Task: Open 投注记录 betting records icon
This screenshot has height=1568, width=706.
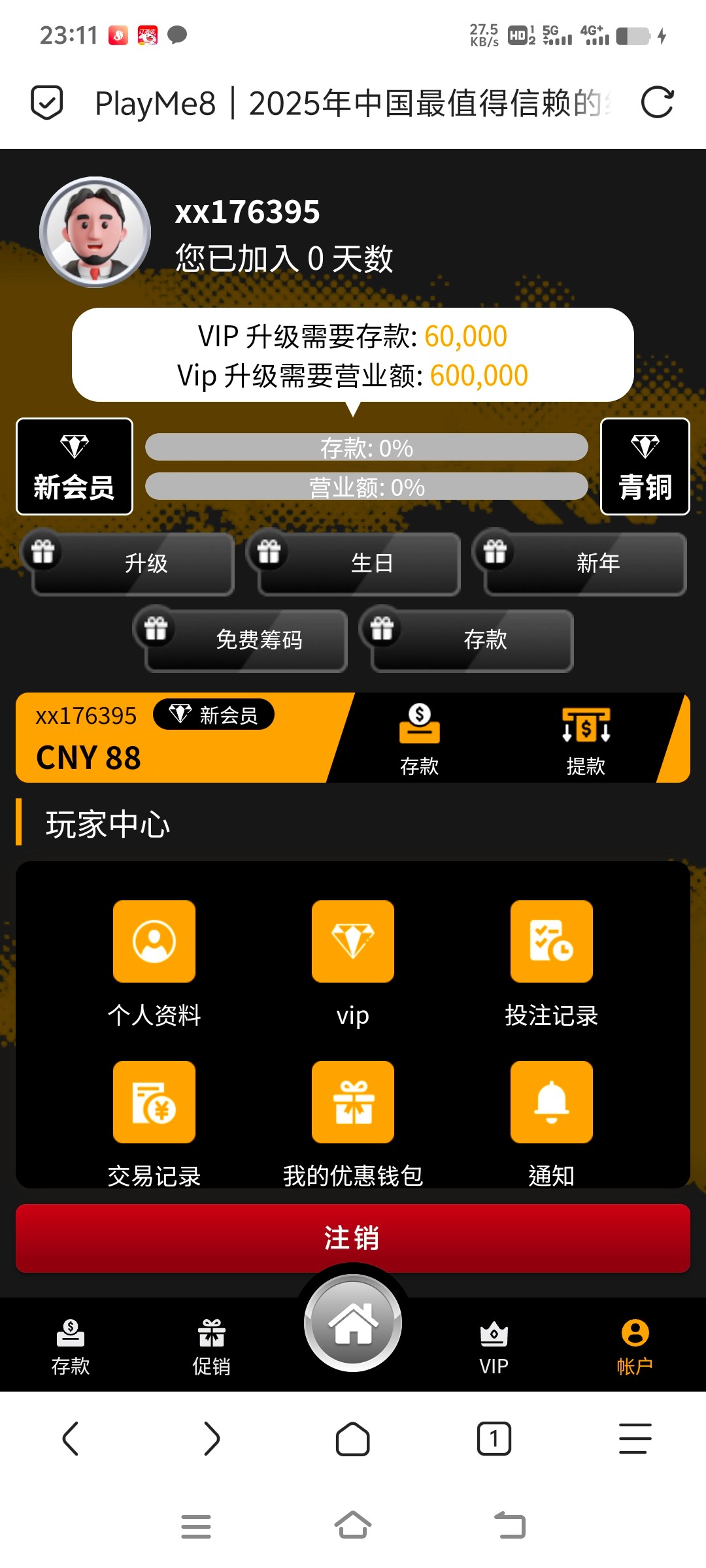Action: (552, 941)
